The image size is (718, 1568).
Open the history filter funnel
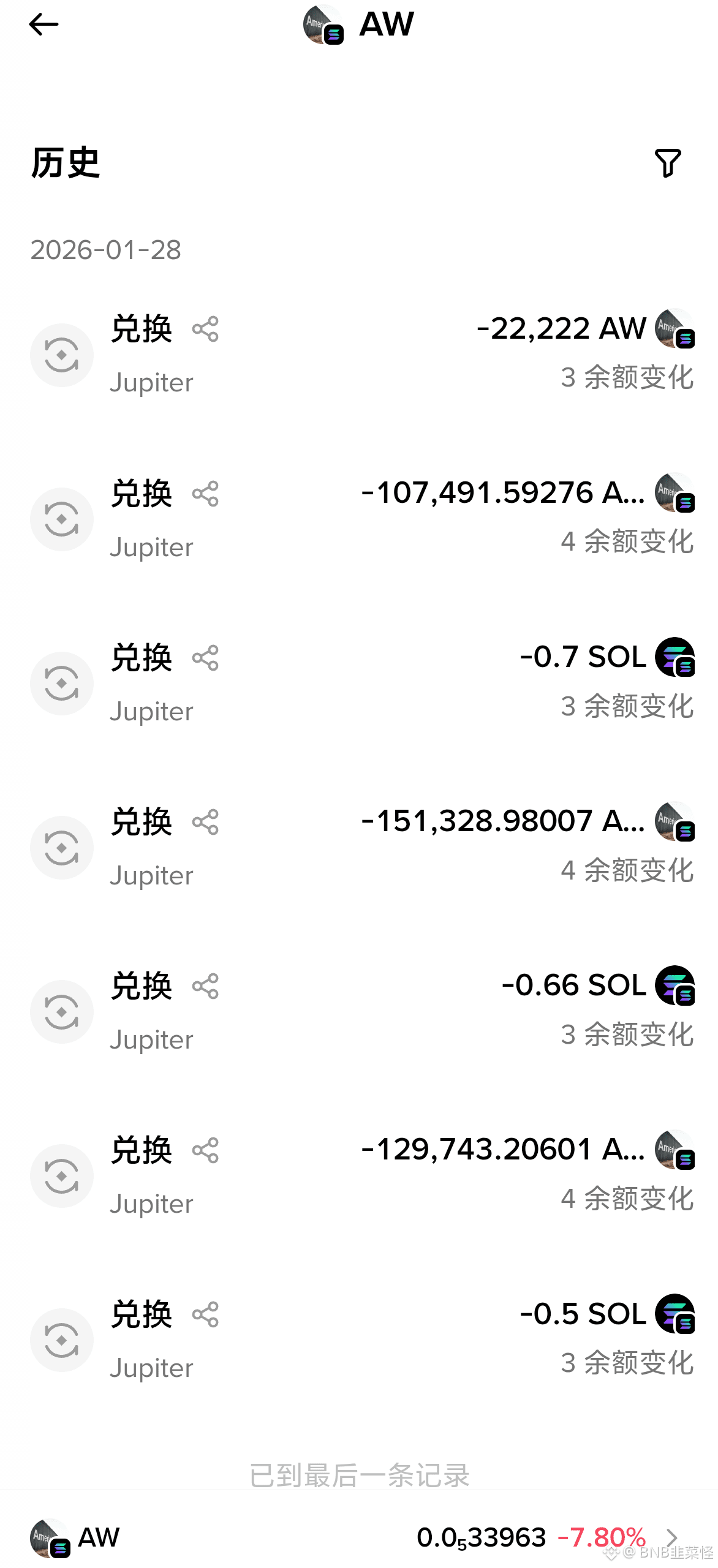point(667,163)
